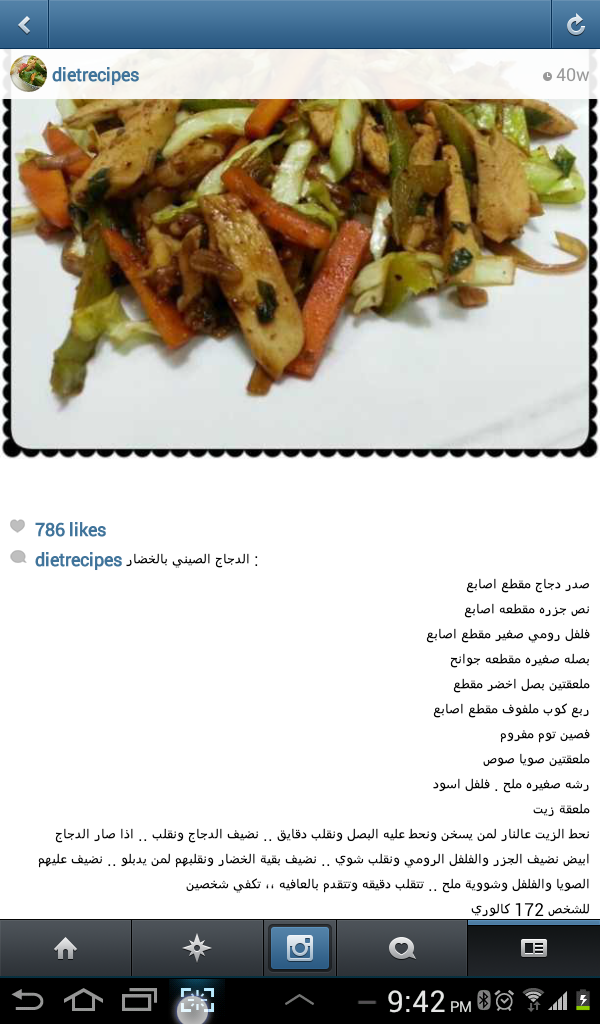Open the dietrecipes profile picture
This screenshot has height=1024, width=600.
29,74
